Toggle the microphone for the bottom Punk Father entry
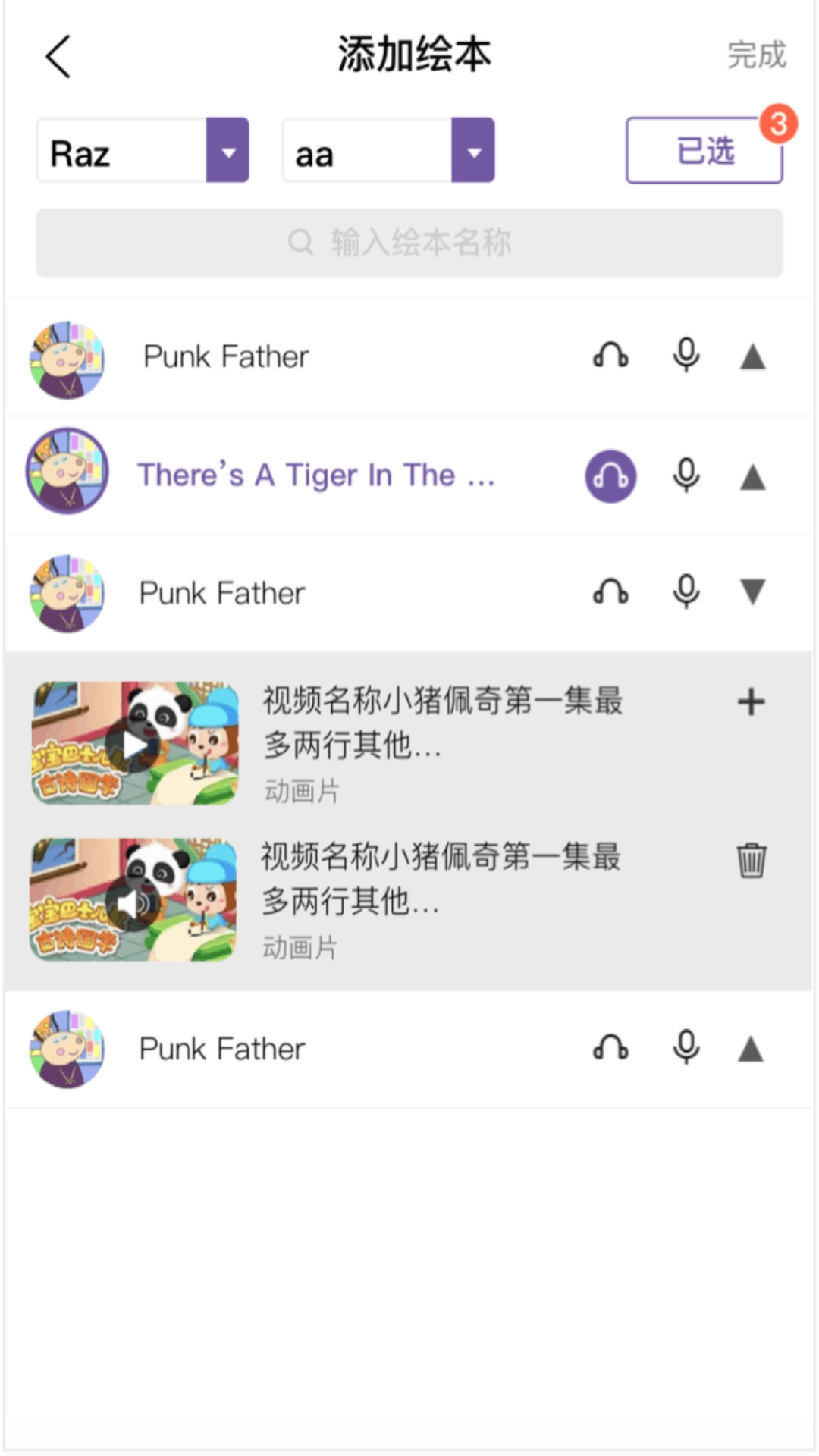The width and height of the screenshot is (819, 1456). click(685, 1049)
